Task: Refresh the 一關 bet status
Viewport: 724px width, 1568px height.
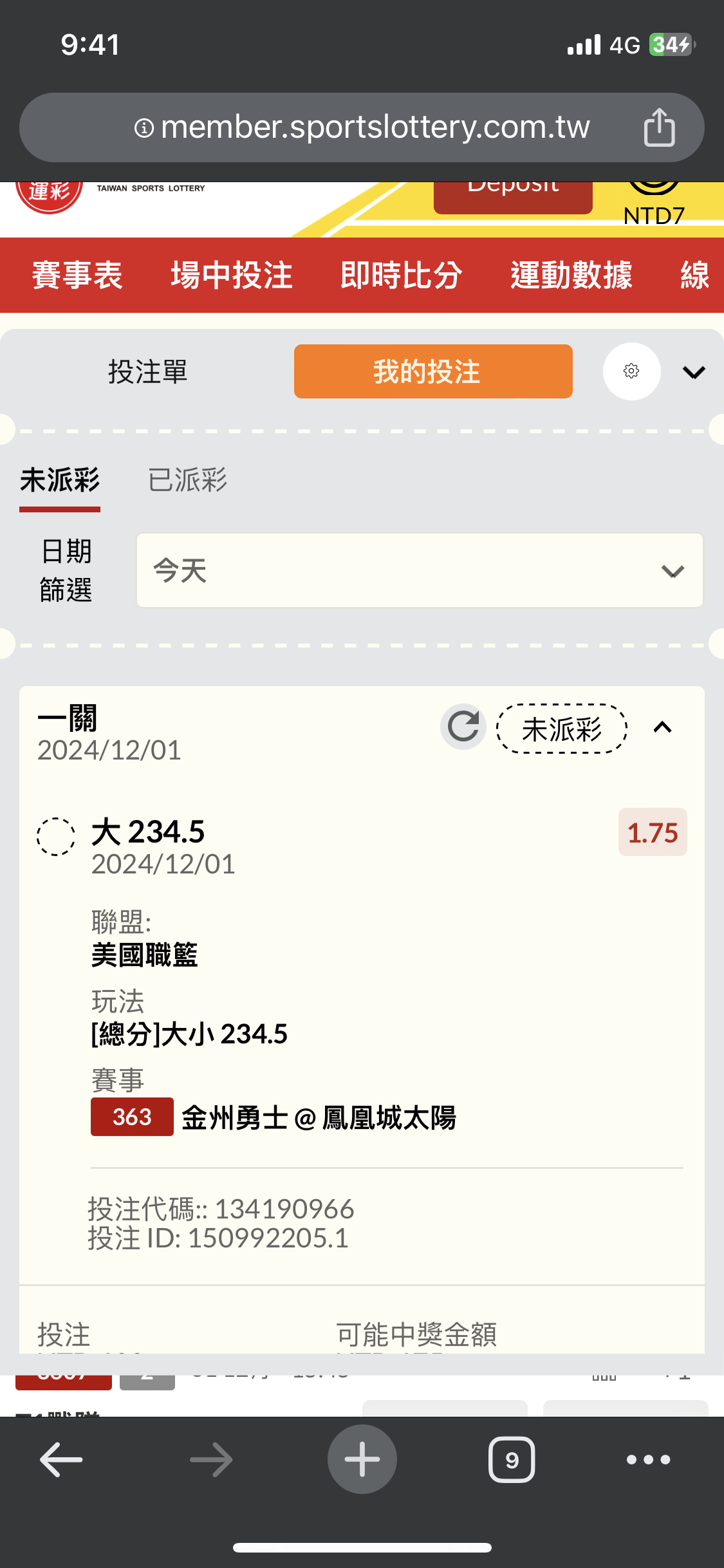Action: pyautogui.click(x=463, y=727)
